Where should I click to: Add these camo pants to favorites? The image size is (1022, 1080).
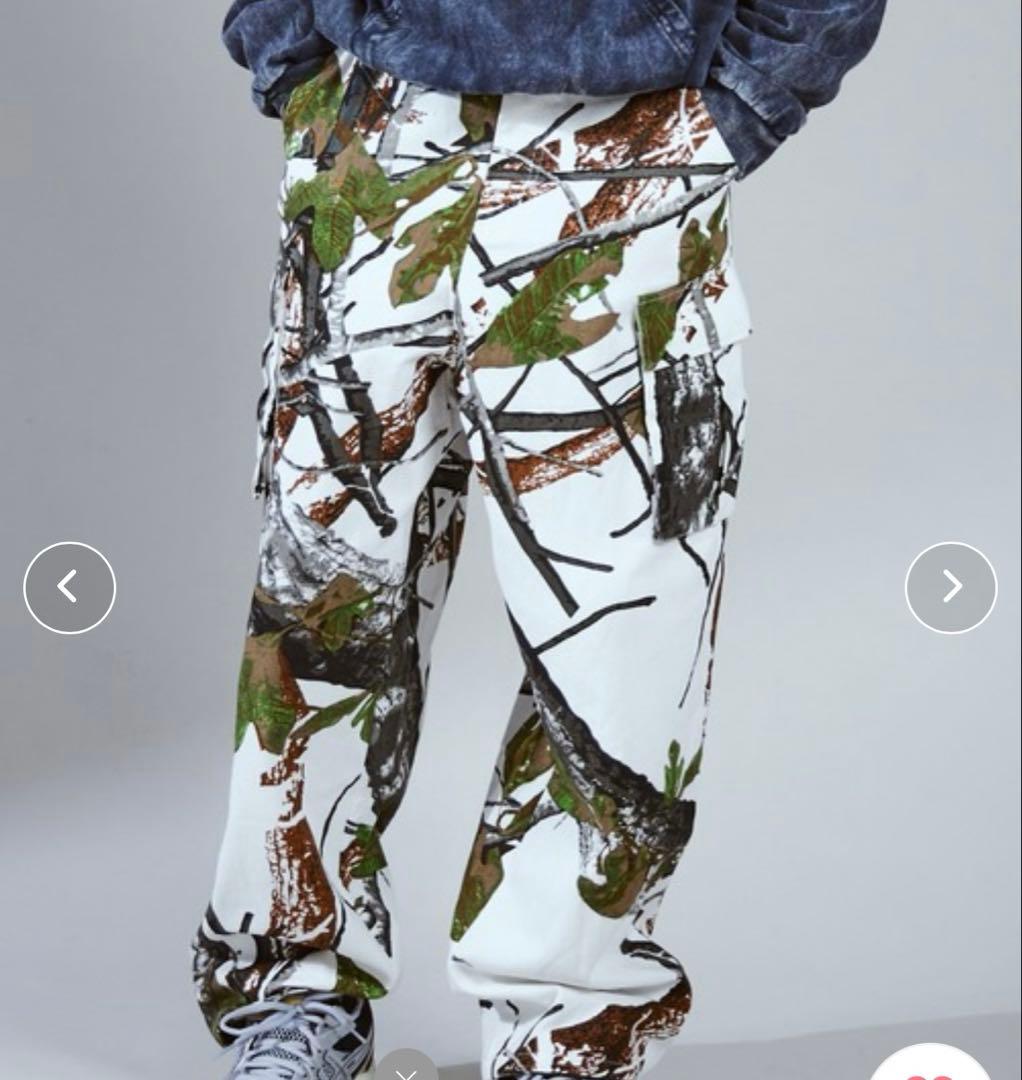[x=930, y=1066]
